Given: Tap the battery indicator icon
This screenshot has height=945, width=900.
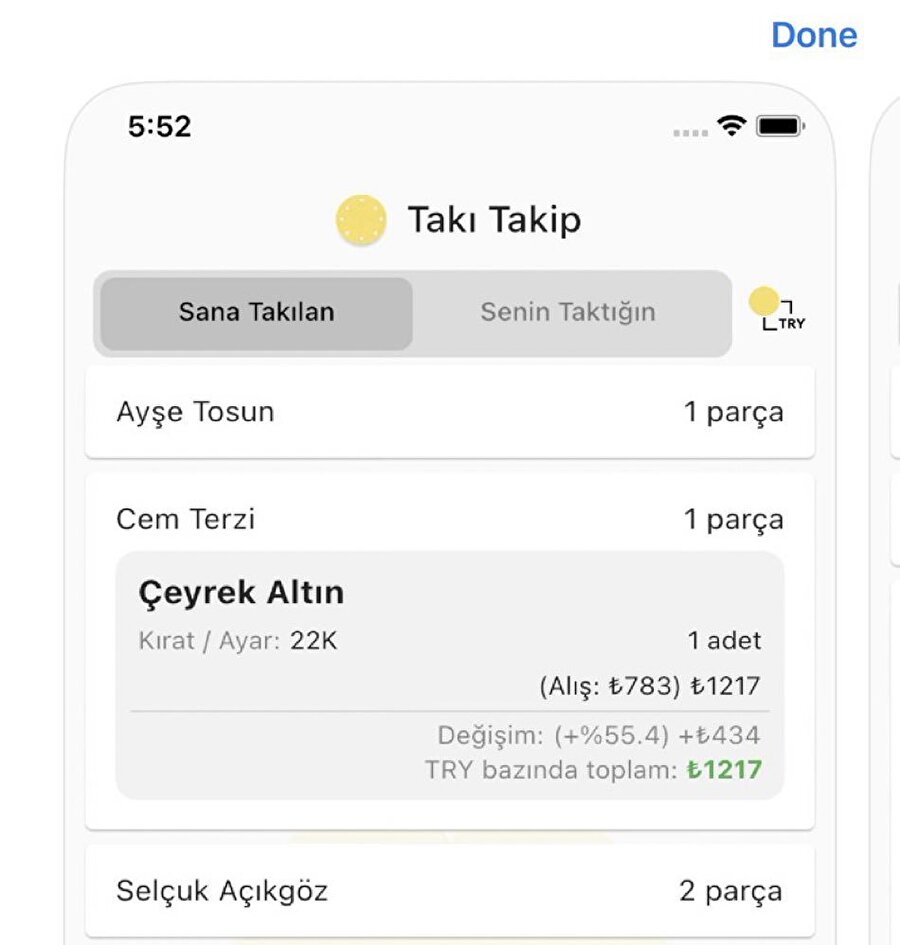Looking at the screenshot, I should [778, 125].
